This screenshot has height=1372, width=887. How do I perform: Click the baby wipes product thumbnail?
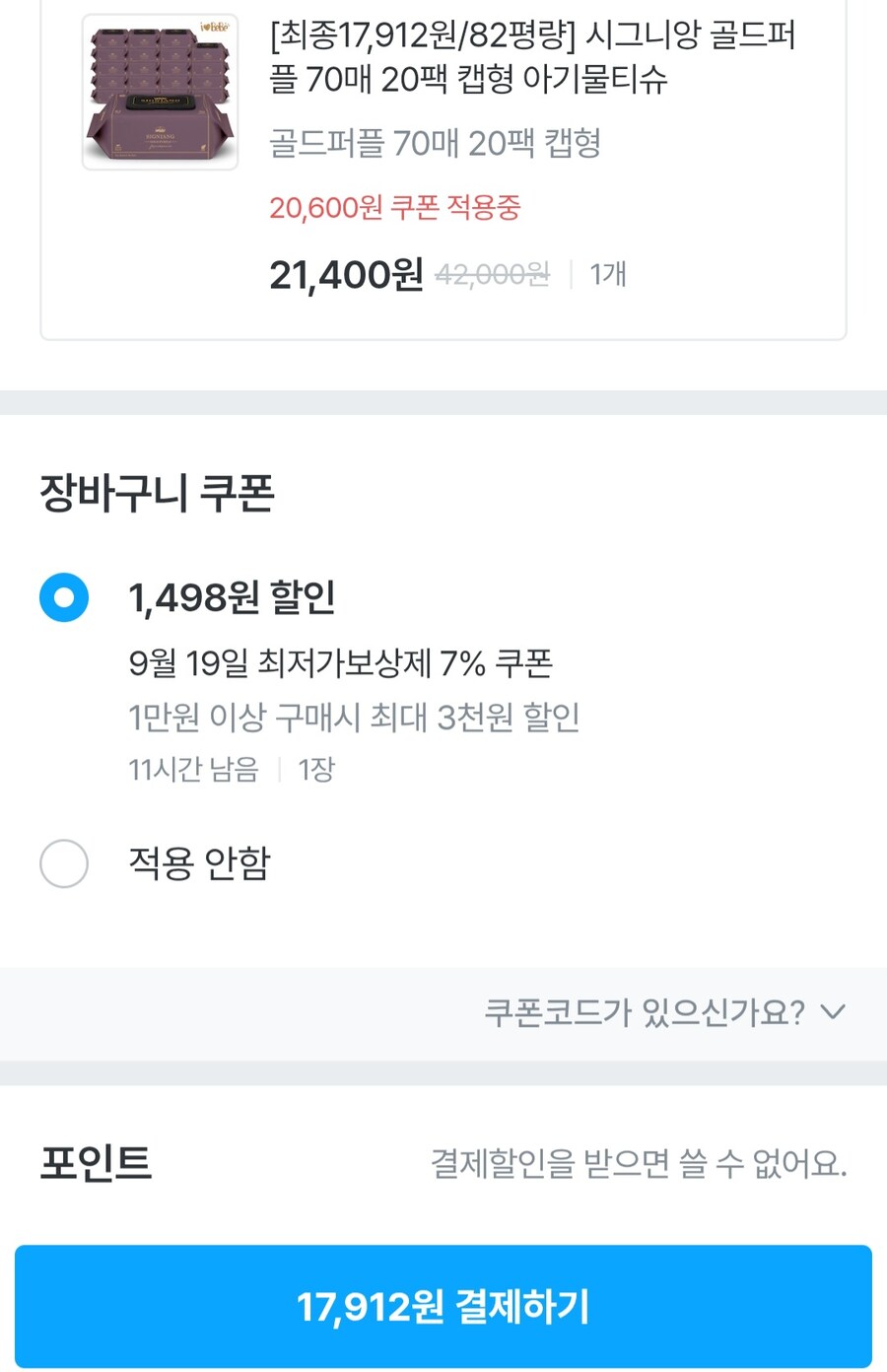point(160,90)
